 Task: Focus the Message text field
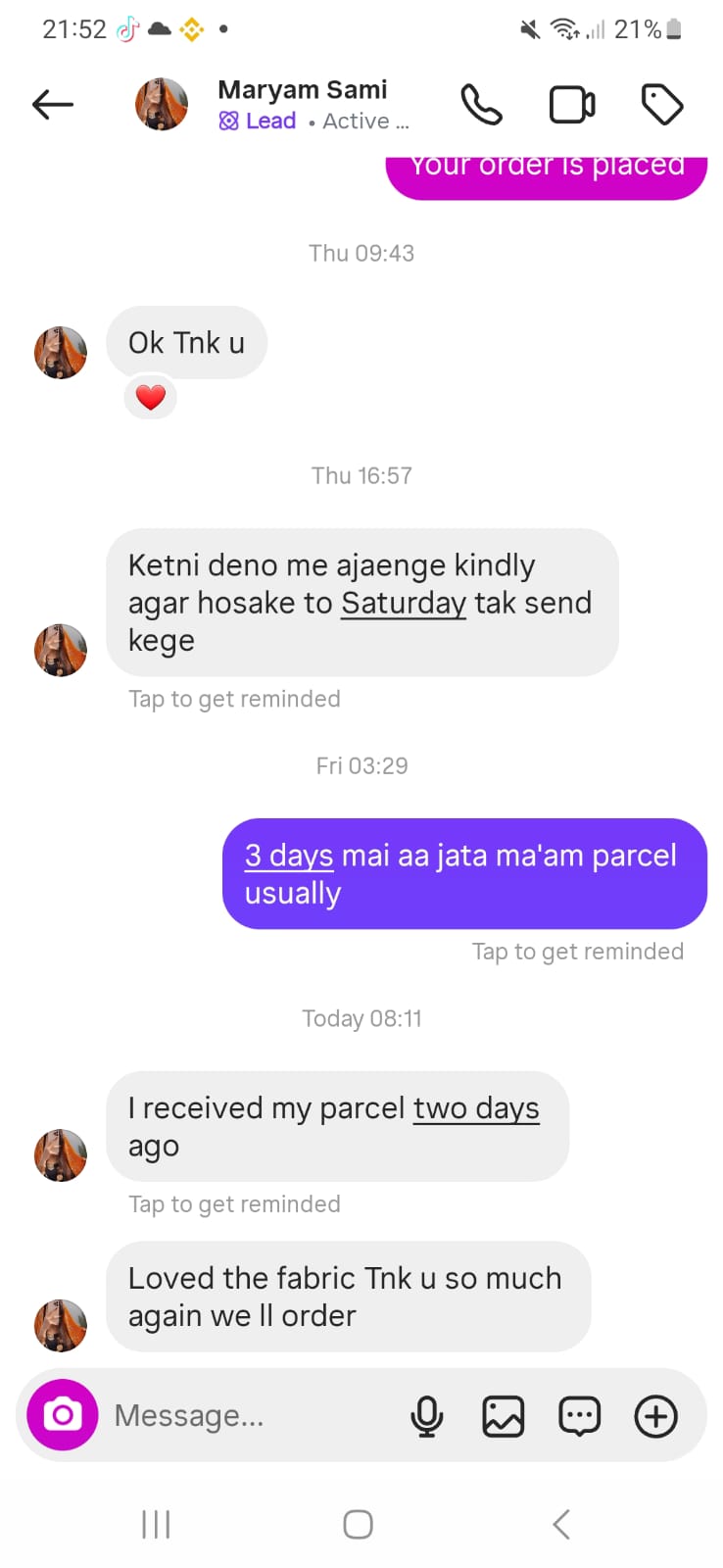point(245,1415)
